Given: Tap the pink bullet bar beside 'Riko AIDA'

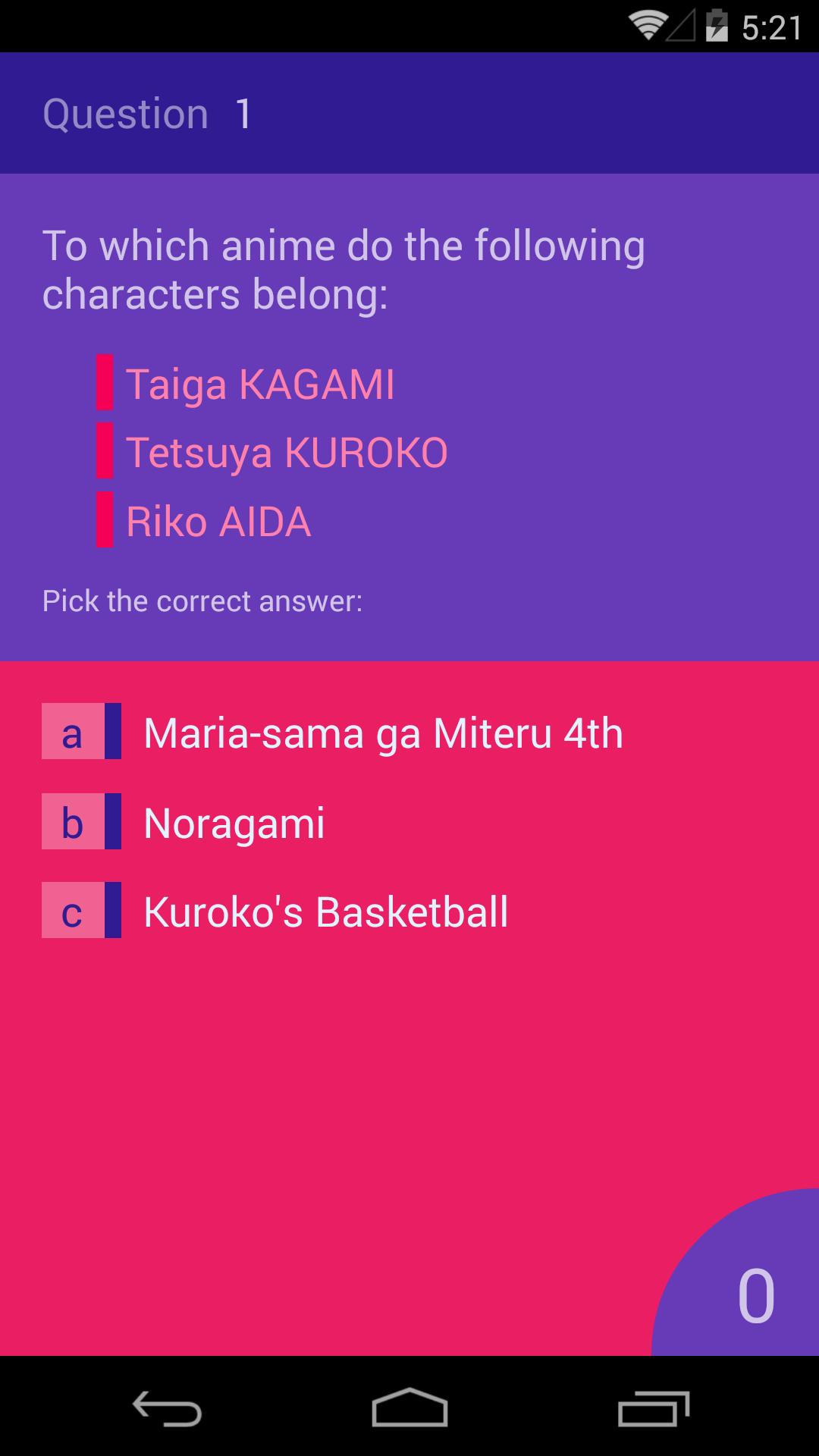Looking at the screenshot, I should click(x=105, y=521).
